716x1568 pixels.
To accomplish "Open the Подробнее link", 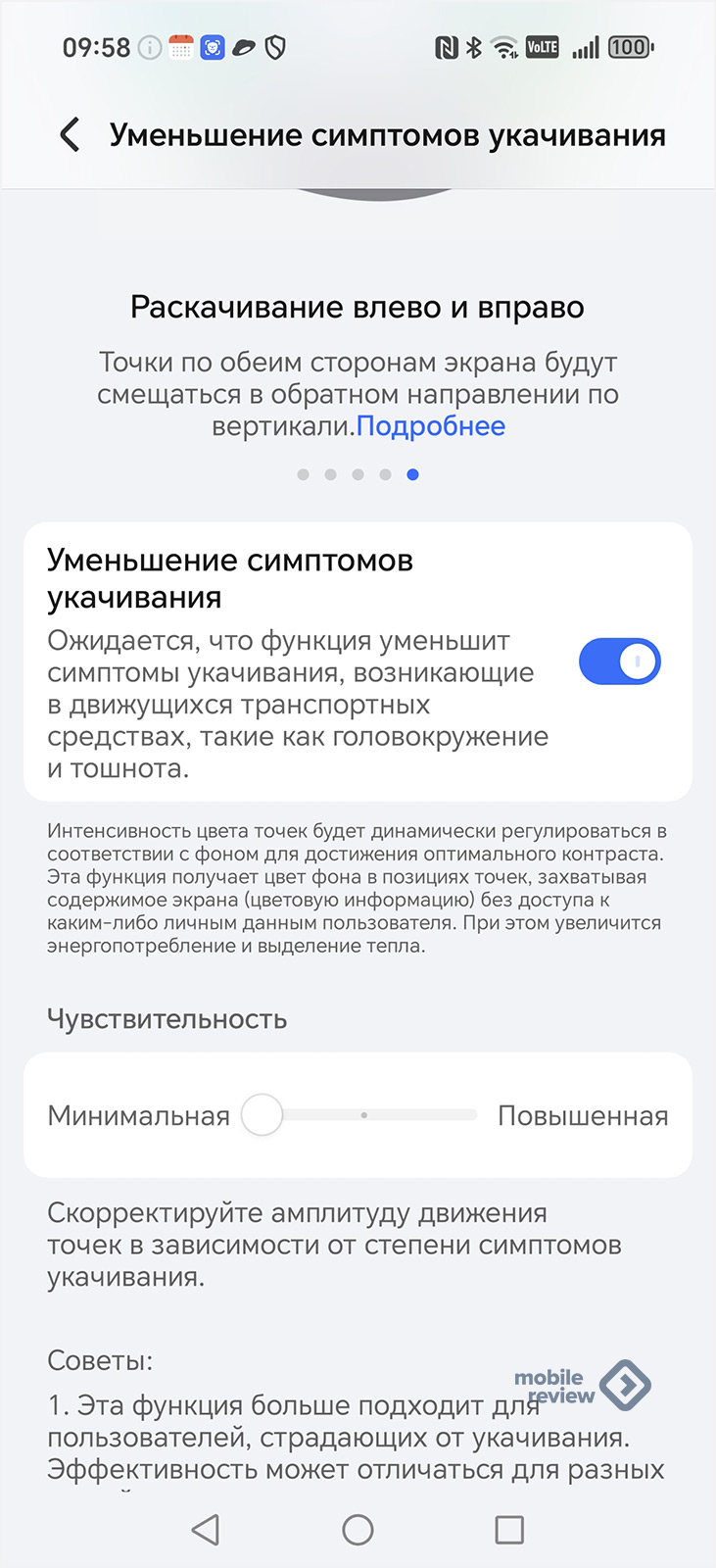I will [x=431, y=426].
